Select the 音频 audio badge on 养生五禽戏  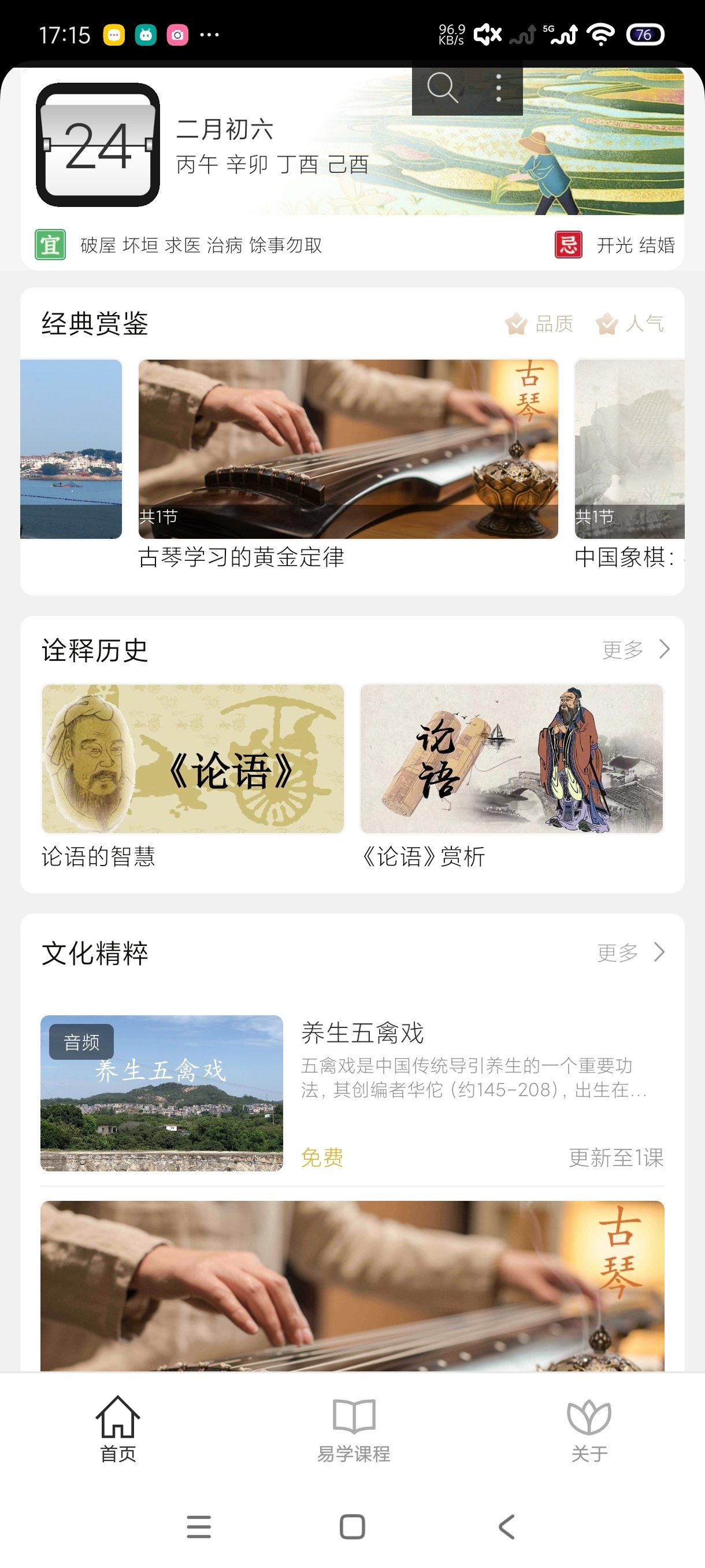coord(81,1041)
